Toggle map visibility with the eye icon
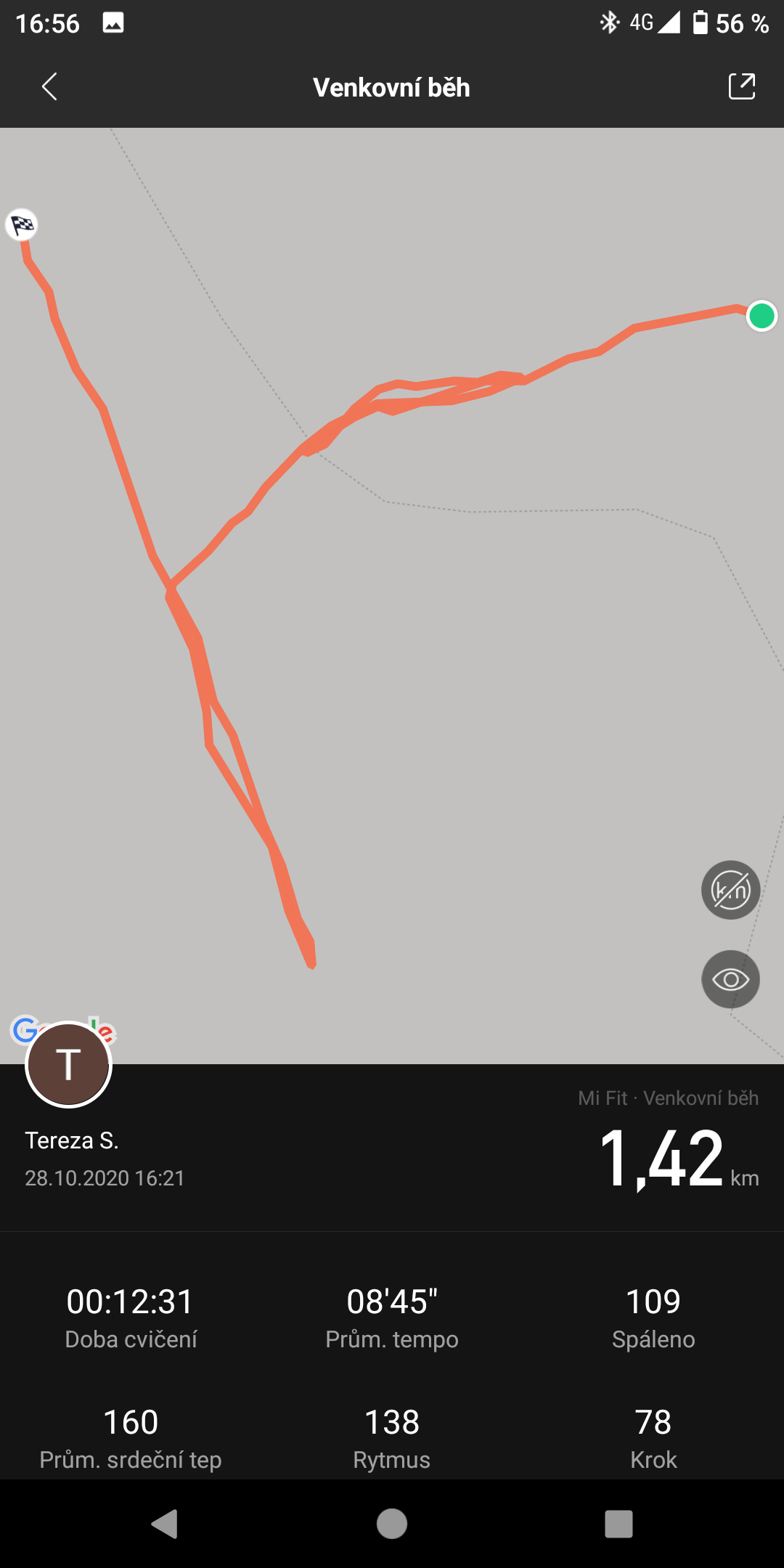Image resolution: width=784 pixels, height=1568 pixels. pos(730,979)
